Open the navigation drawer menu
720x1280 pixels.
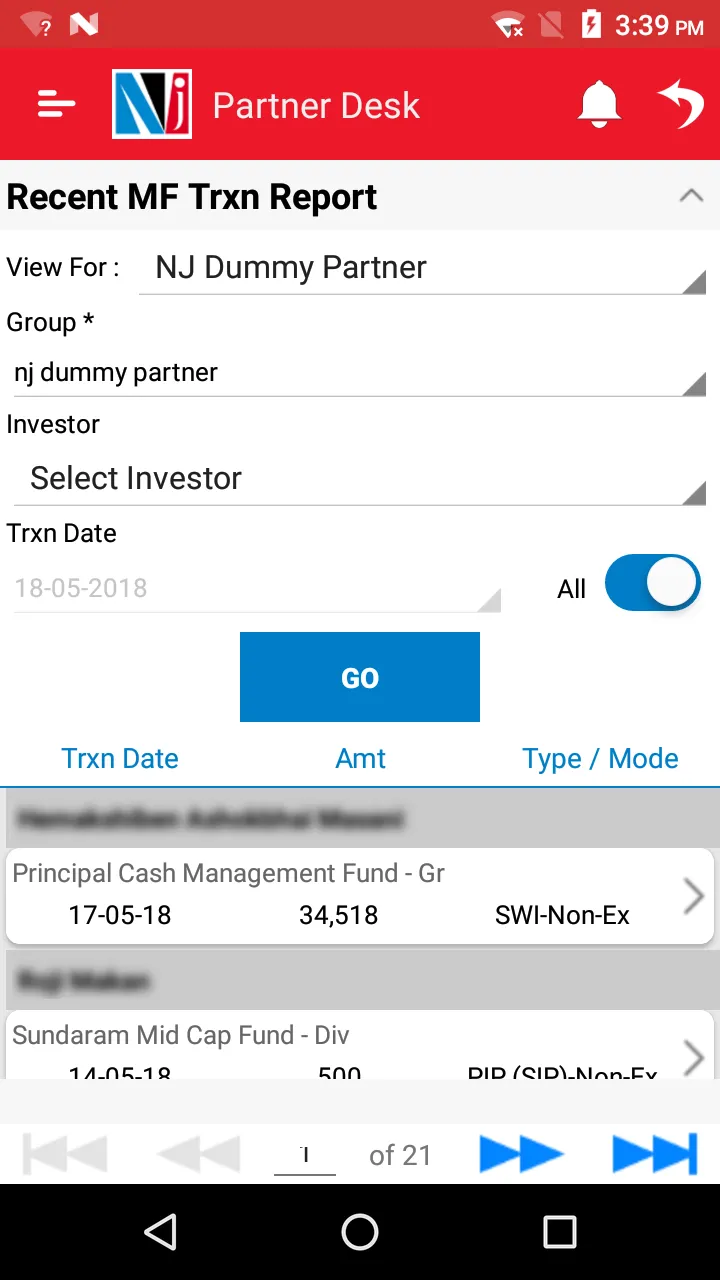55,104
